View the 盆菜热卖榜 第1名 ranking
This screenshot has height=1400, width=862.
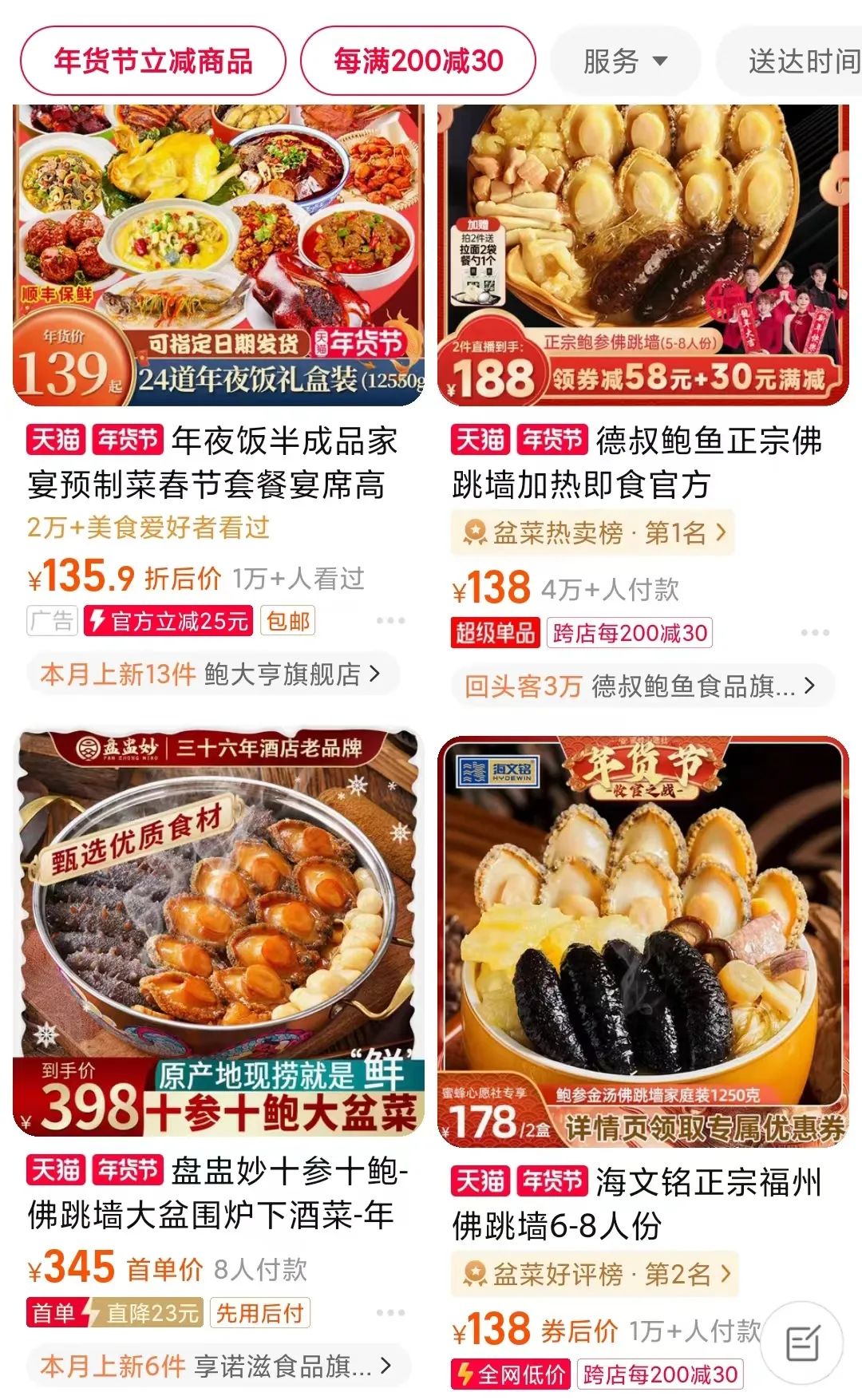pyautogui.click(x=593, y=532)
